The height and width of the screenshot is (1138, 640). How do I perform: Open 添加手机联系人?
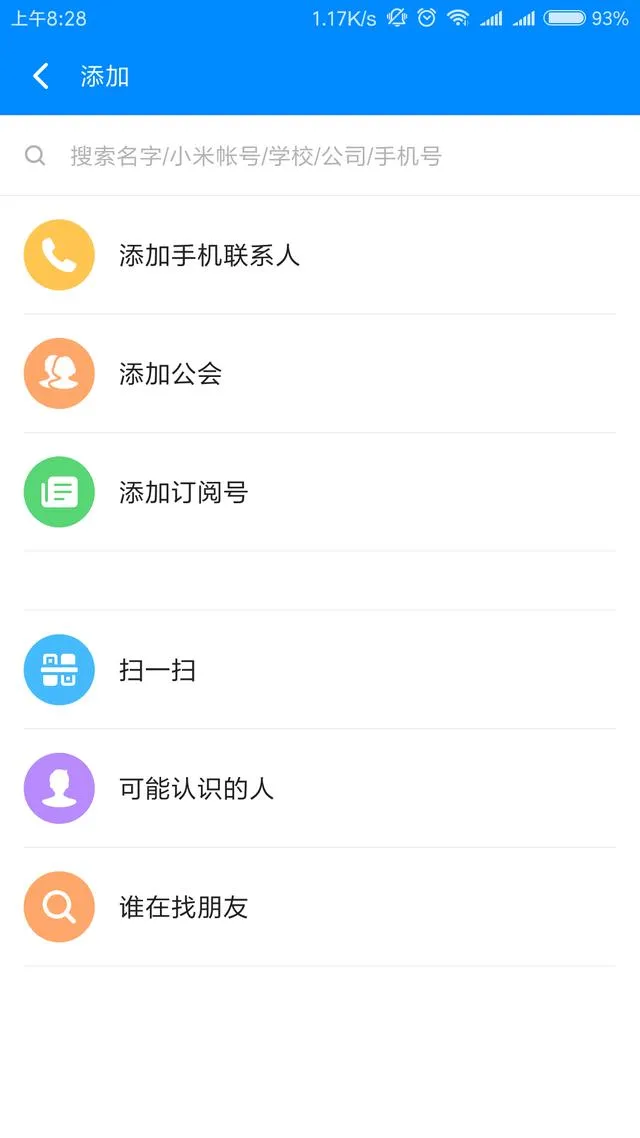[x=320, y=255]
